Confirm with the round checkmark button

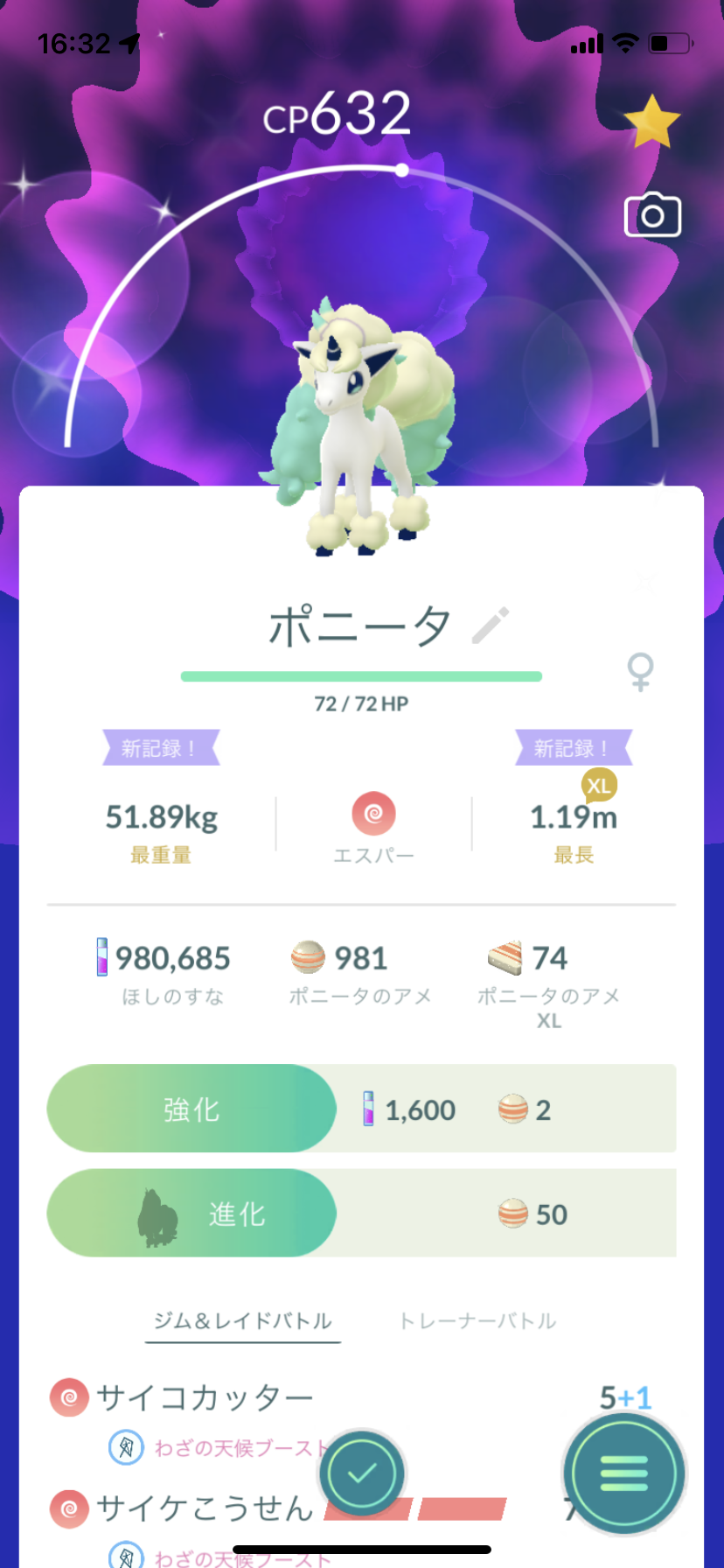(x=362, y=1473)
